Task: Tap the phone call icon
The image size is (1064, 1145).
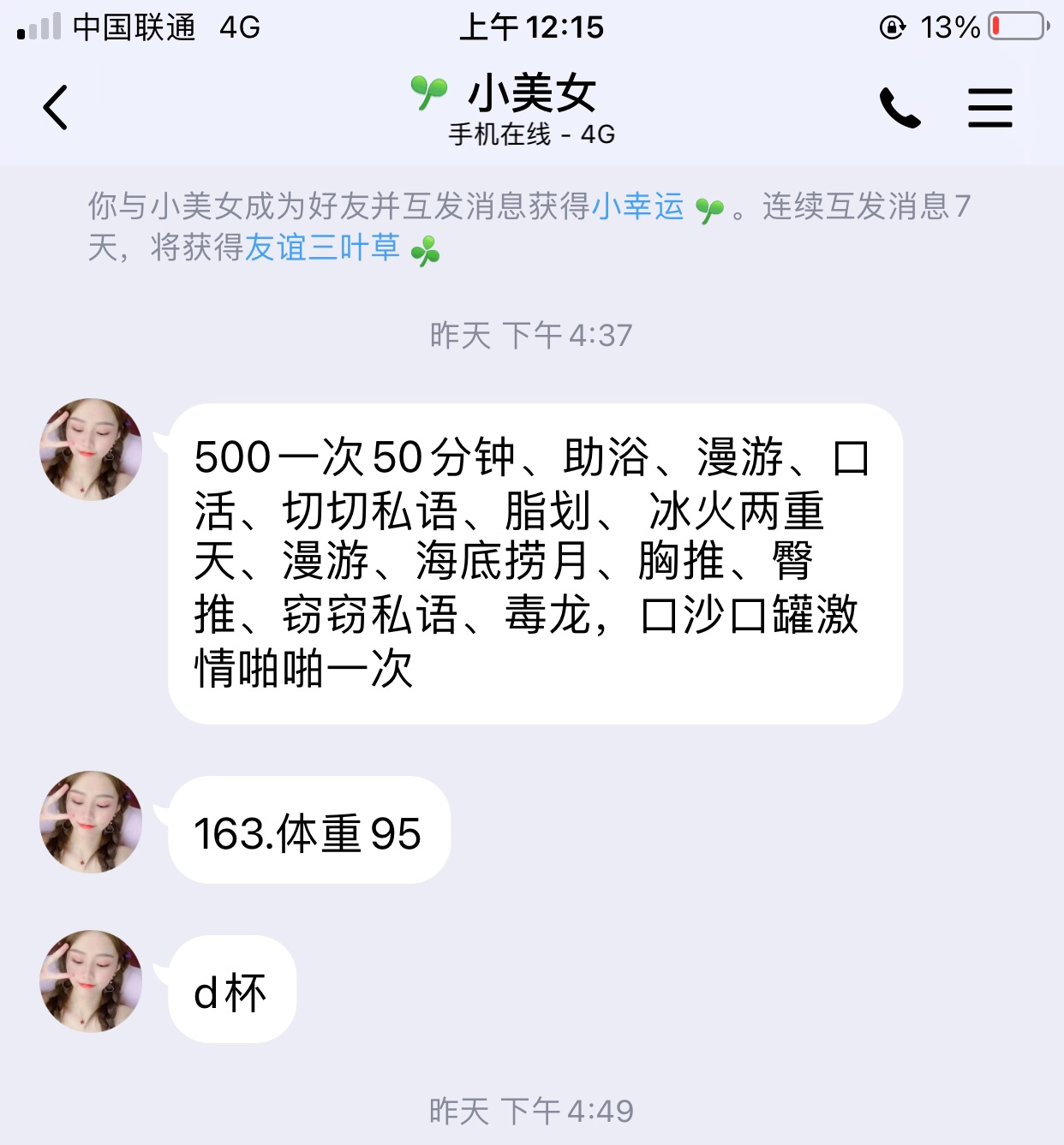Action: point(897,106)
